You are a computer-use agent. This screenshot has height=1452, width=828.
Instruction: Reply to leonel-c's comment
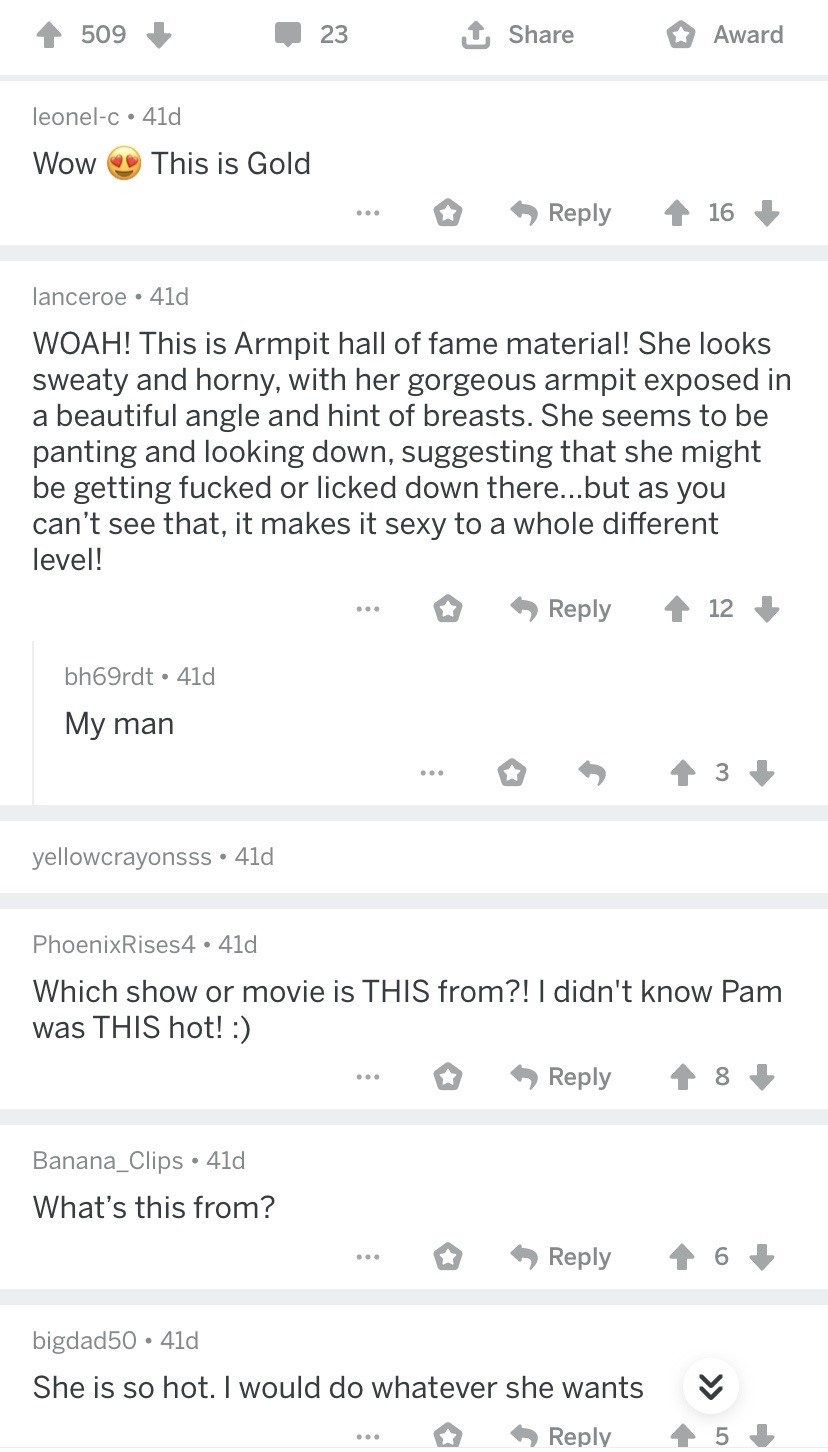coord(561,213)
